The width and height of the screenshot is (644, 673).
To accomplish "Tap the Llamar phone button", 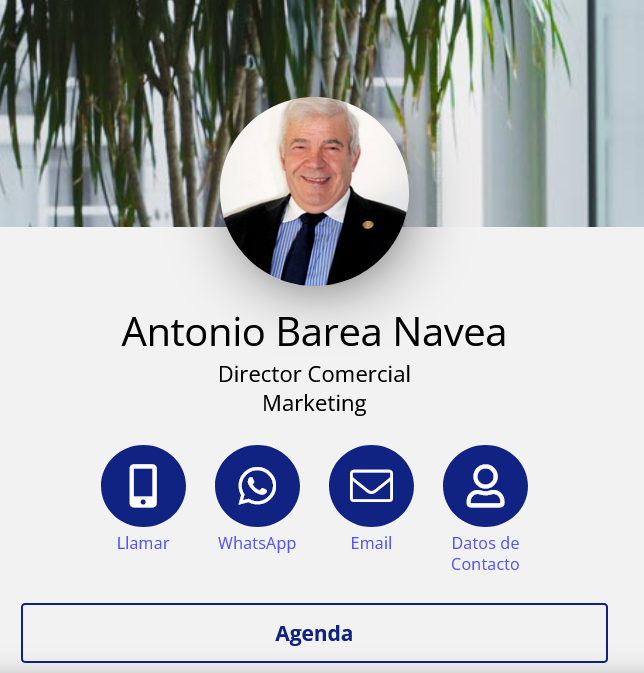I will tap(143, 486).
